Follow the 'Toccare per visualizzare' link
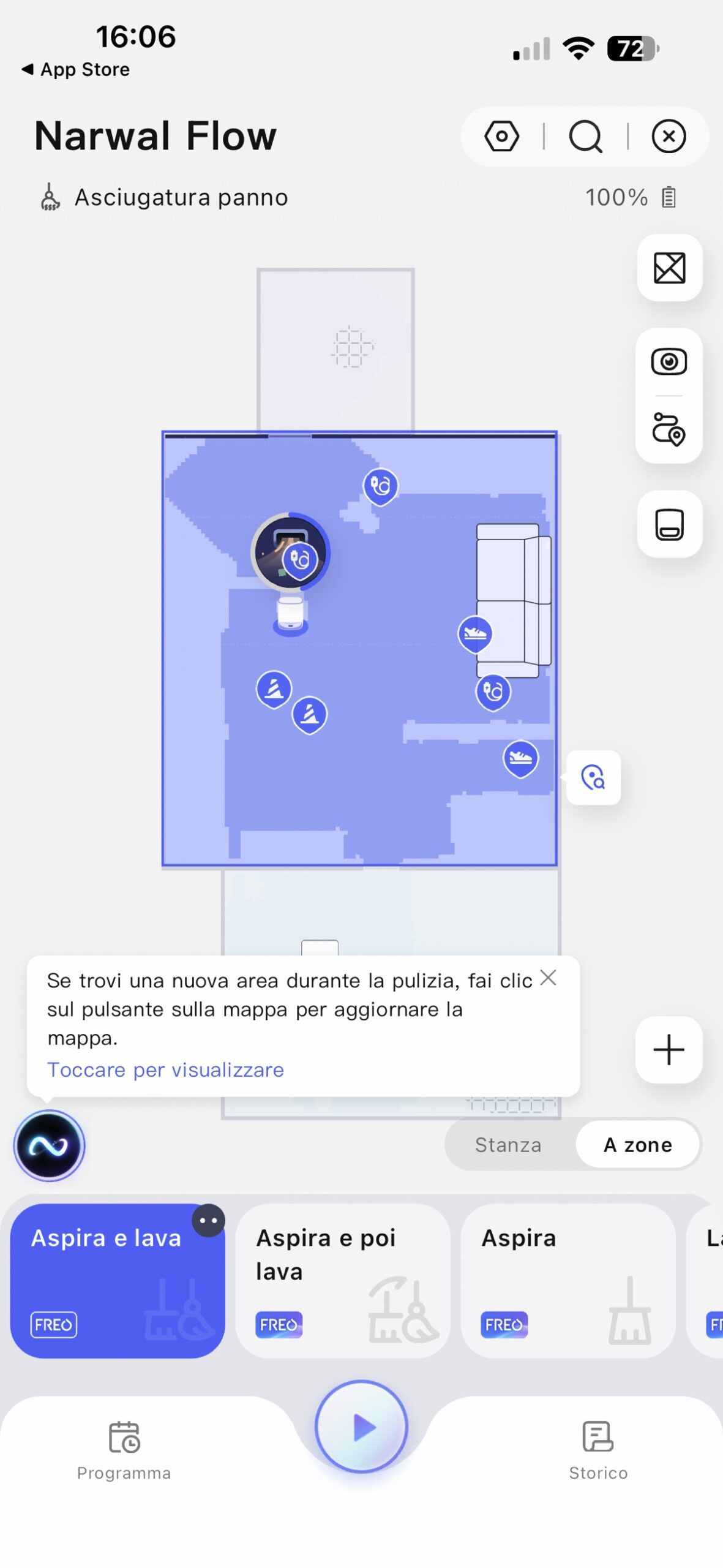 click(165, 1069)
